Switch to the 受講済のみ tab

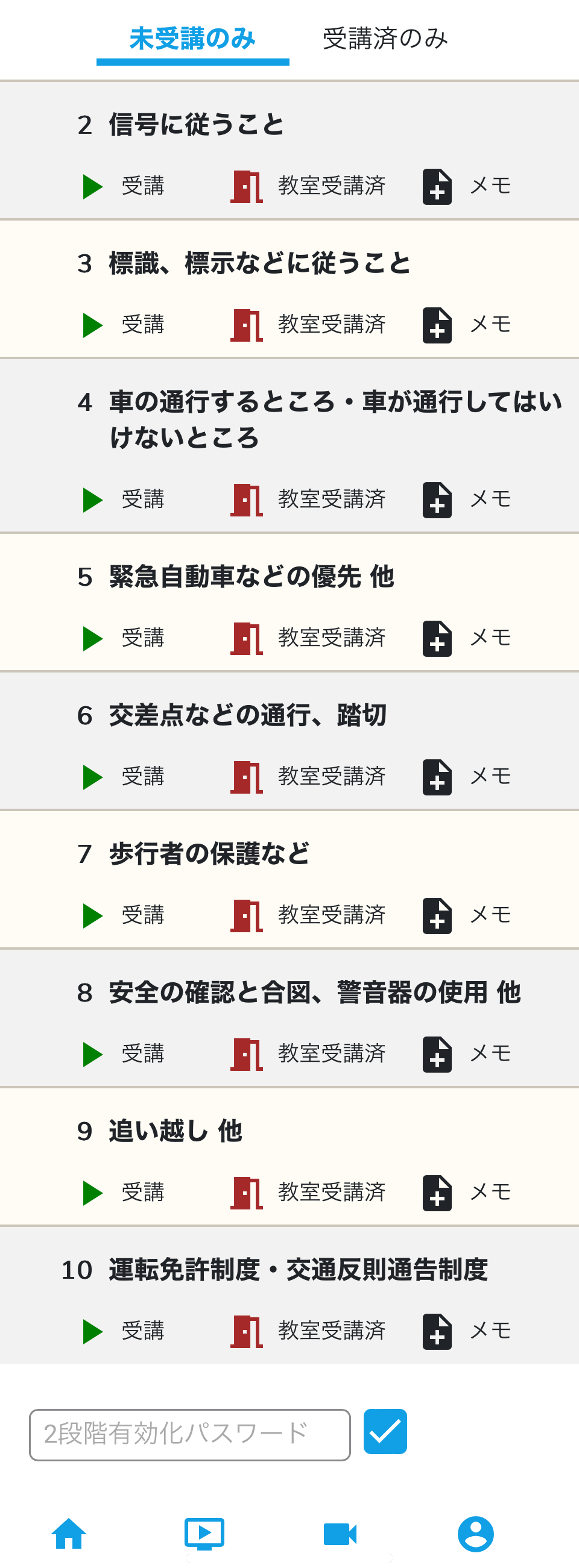click(x=385, y=39)
